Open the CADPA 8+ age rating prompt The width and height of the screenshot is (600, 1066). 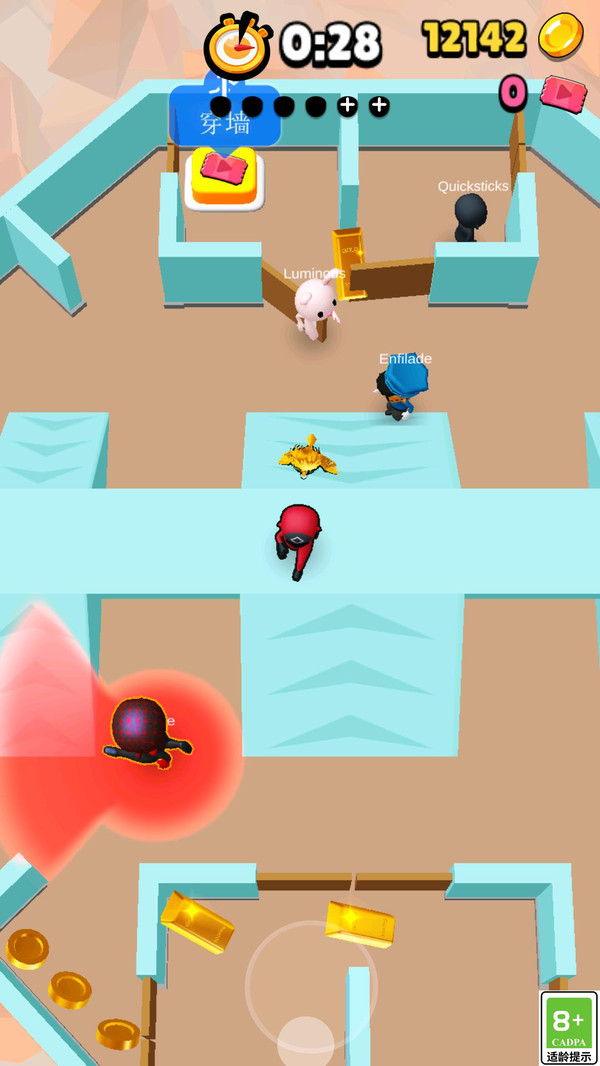(569, 1027)
